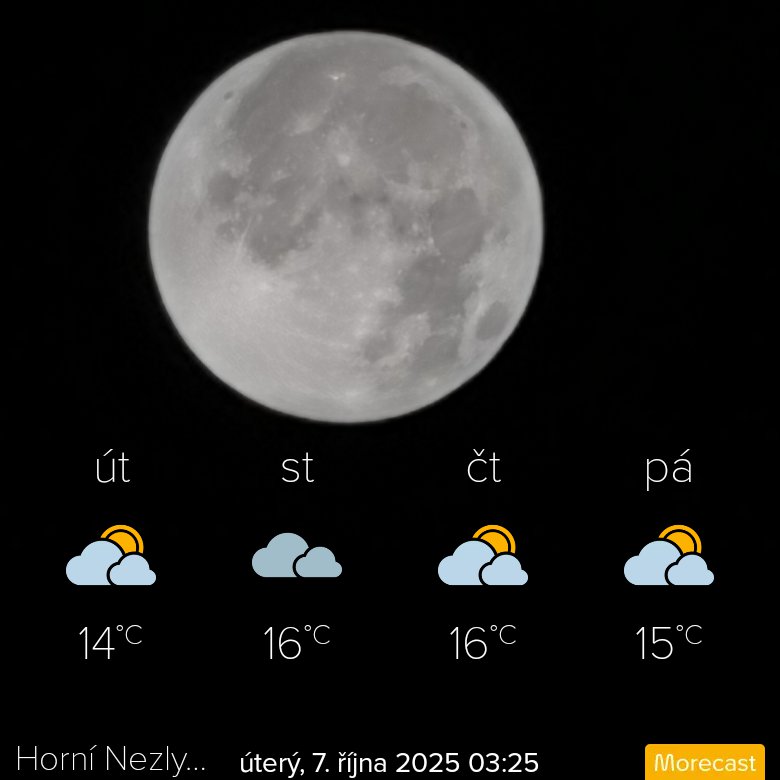Open the Horní Nezly location
Screen dimensions: 780x780
click(x=111, y=760)
